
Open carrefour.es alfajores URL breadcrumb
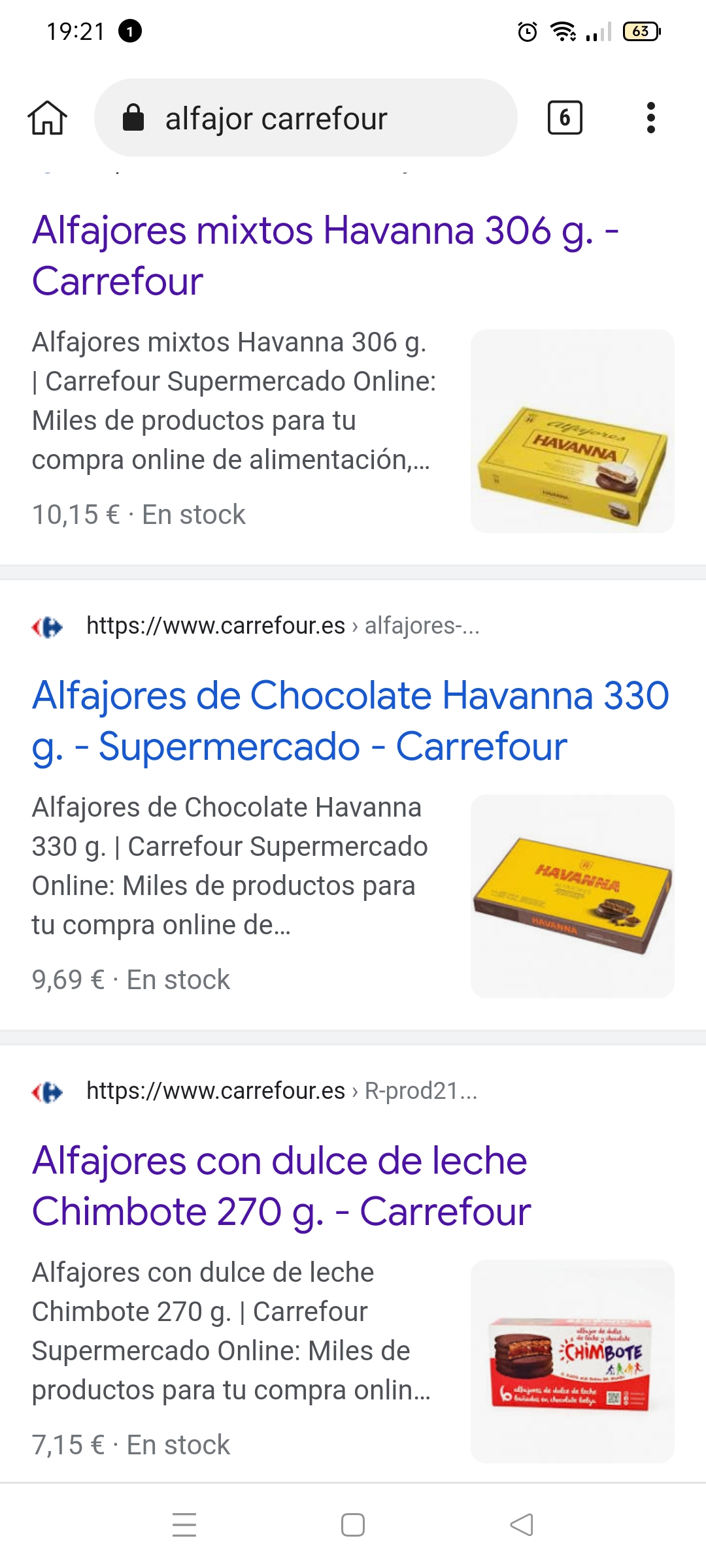coord(282,626)
